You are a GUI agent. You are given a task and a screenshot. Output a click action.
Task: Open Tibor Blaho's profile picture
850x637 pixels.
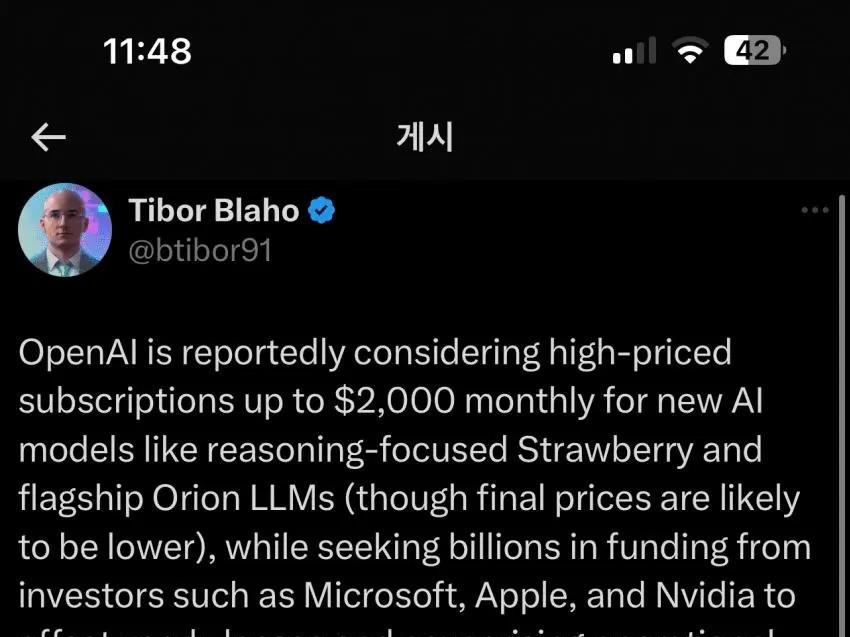point(65,229)
